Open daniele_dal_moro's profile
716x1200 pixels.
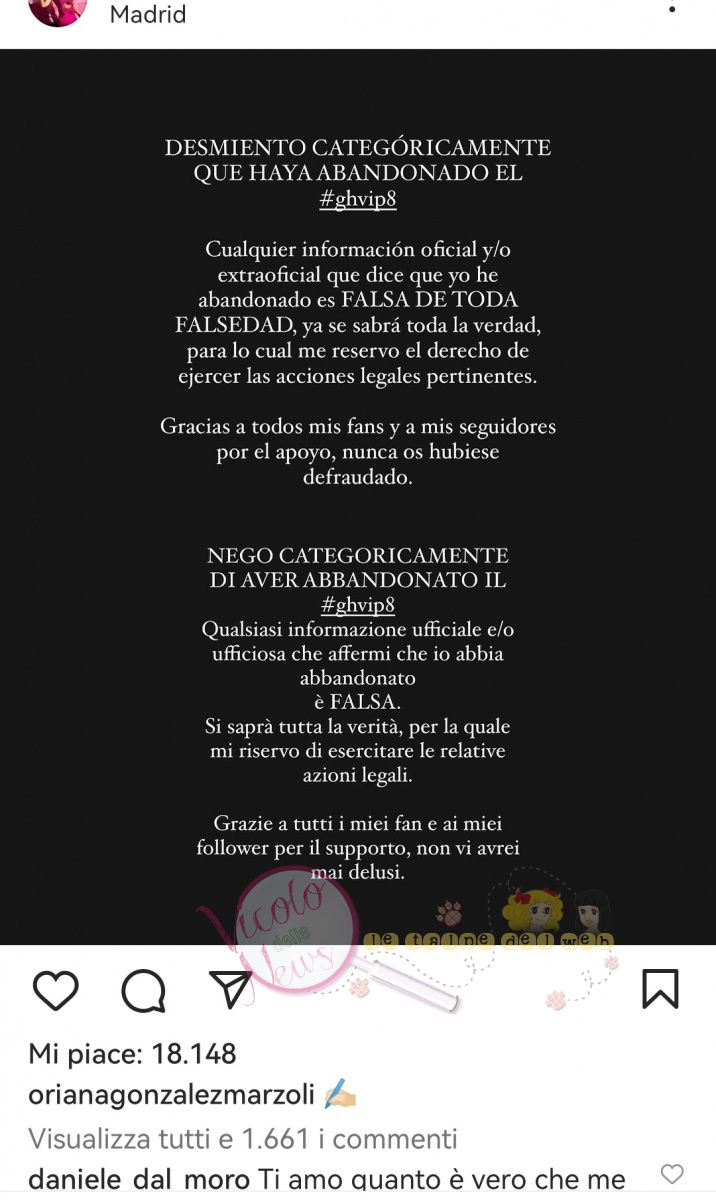coord(138,1180)
